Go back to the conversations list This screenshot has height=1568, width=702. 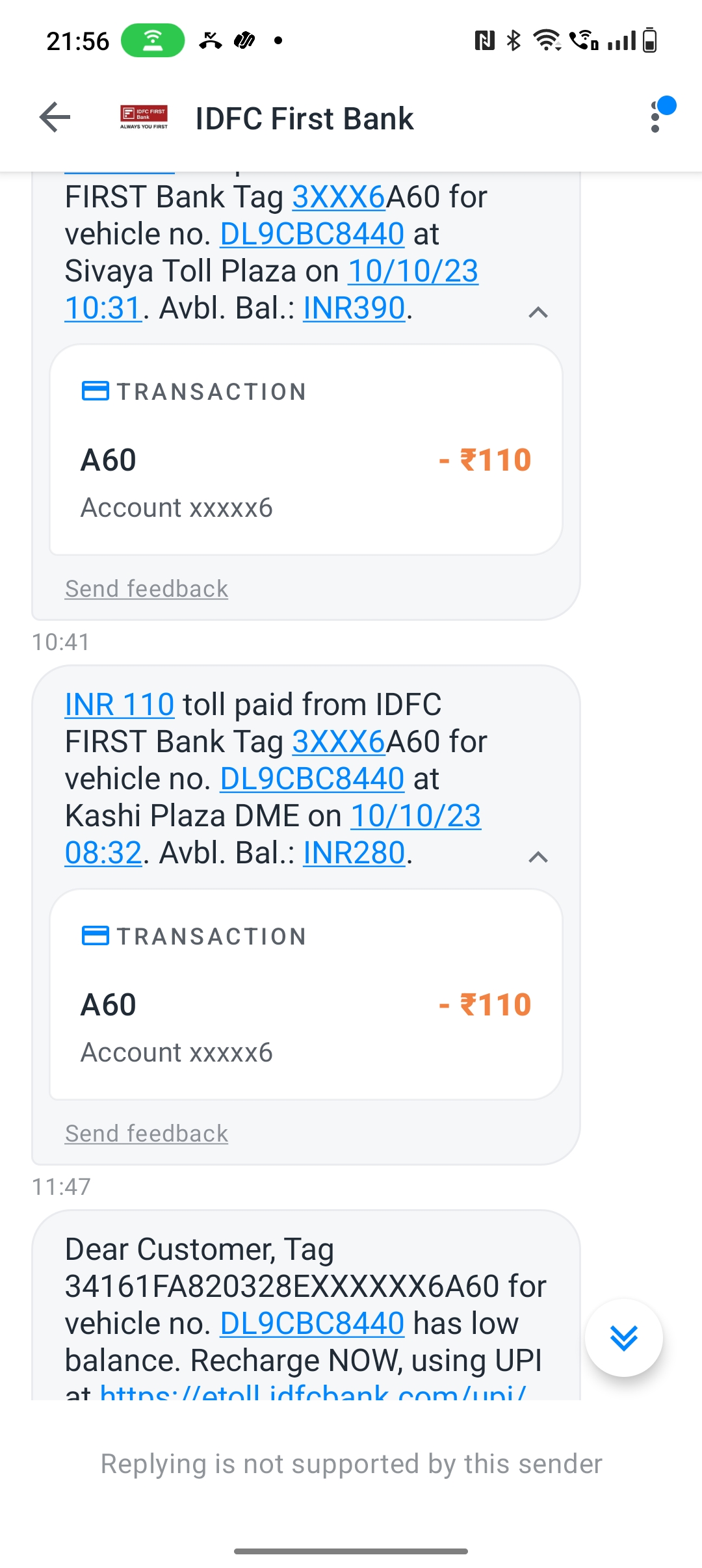(55, 118)
